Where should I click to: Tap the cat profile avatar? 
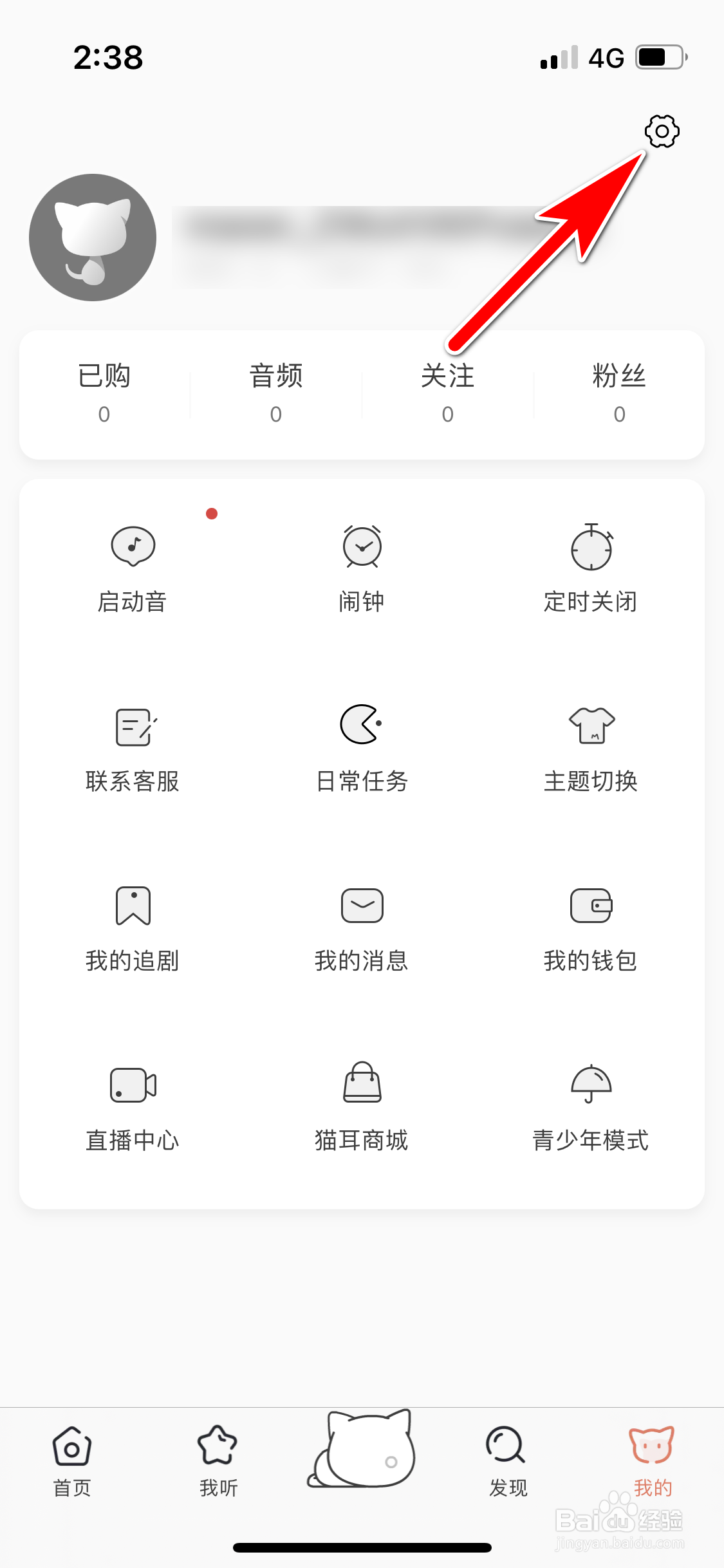pos(93,237)
